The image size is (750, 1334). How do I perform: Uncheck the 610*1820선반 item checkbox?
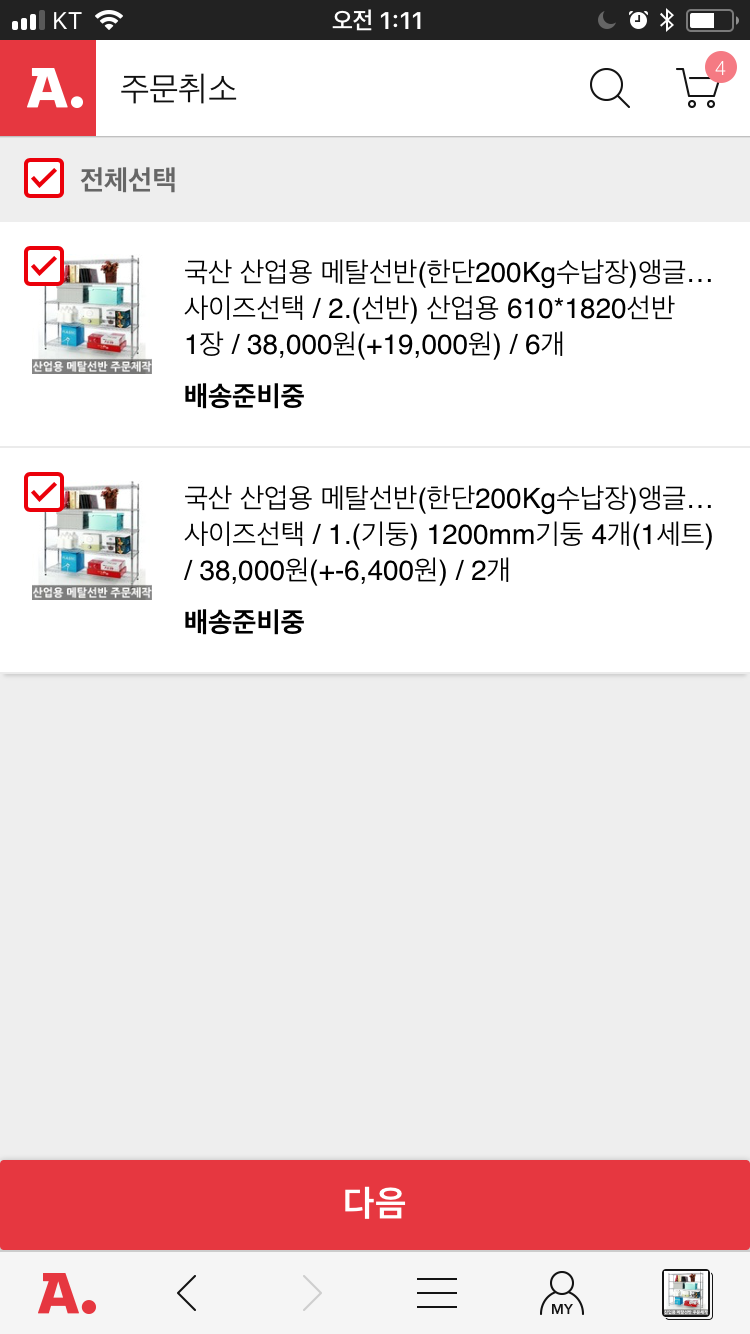point(44,266)
